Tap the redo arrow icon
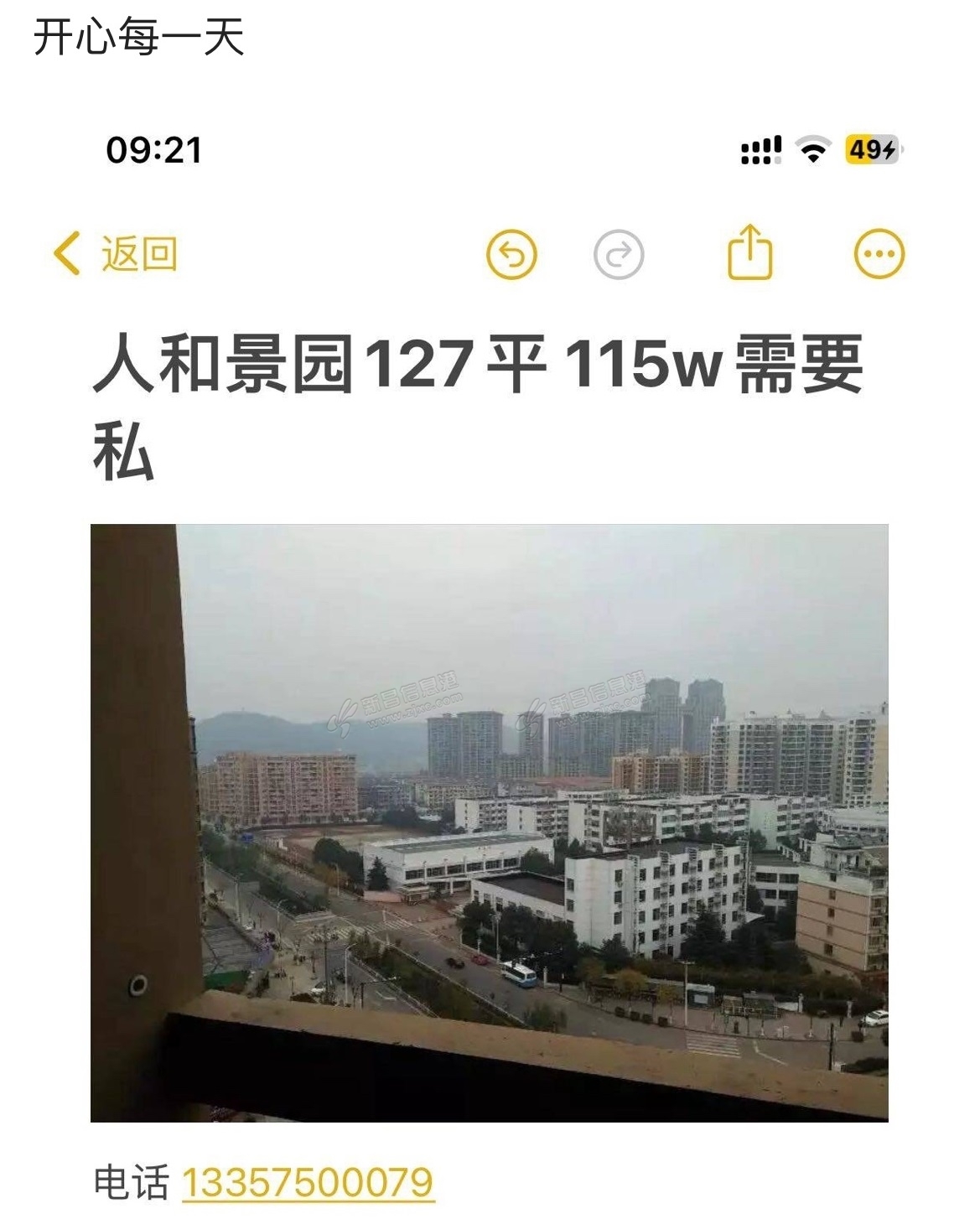980x1229 pixels. coord(619,255)
